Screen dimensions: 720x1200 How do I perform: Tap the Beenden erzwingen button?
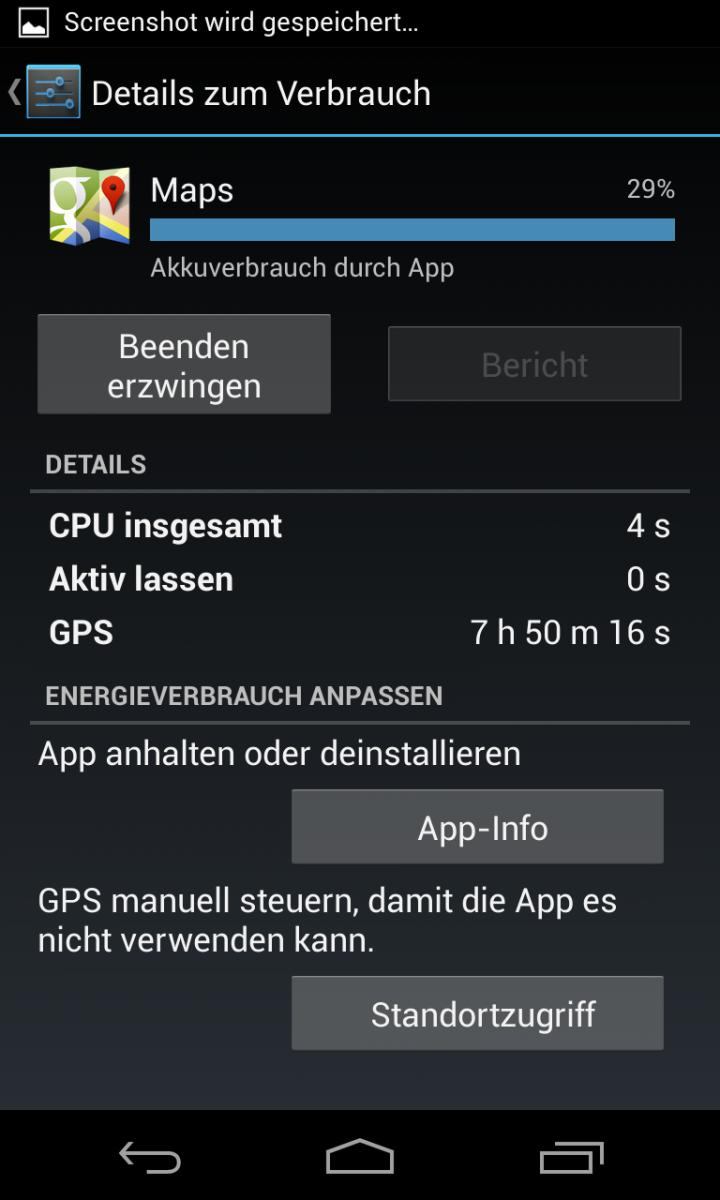tap(184, 365)
